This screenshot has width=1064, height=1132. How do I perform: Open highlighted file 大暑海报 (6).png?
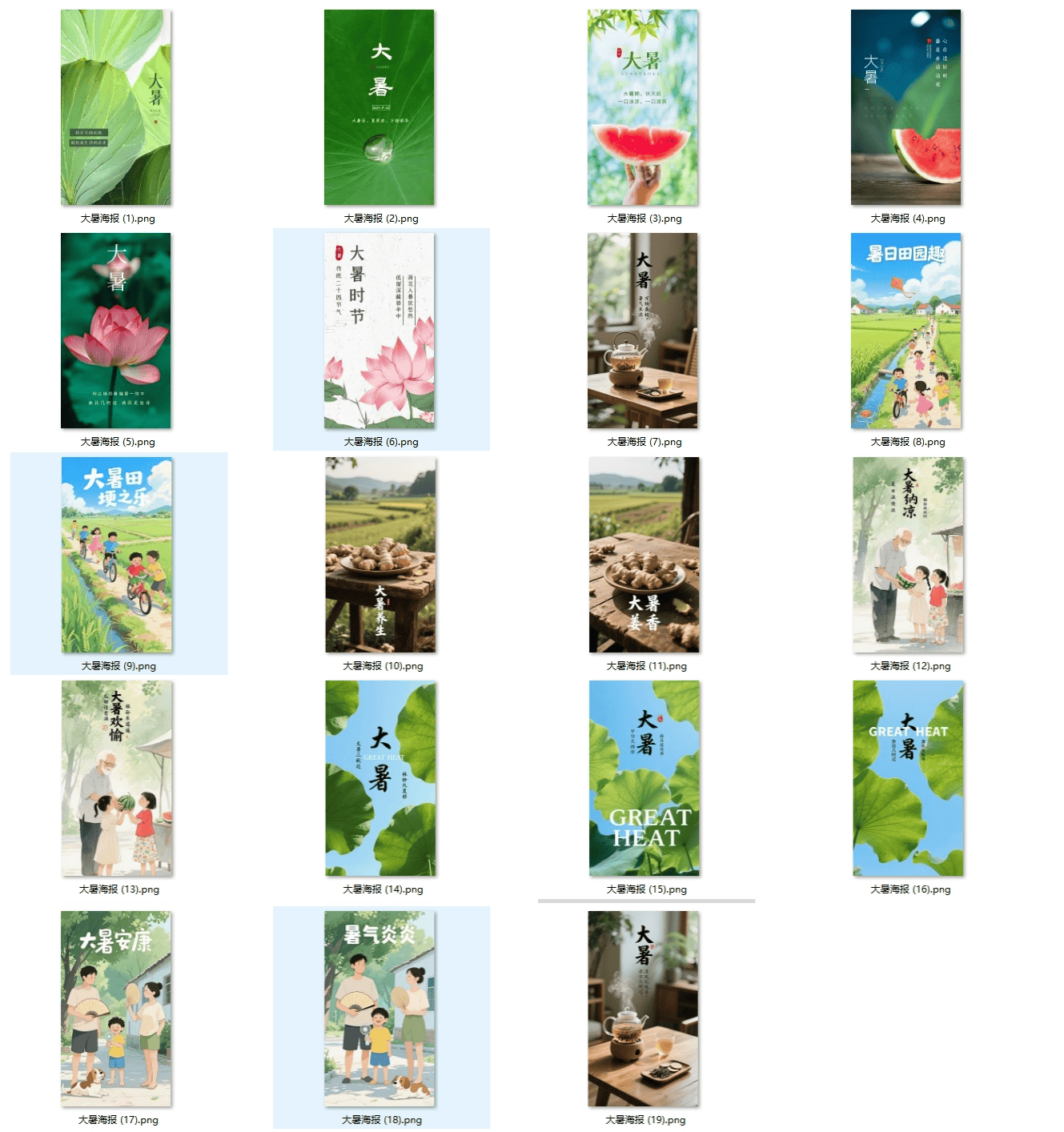[379, 331]
